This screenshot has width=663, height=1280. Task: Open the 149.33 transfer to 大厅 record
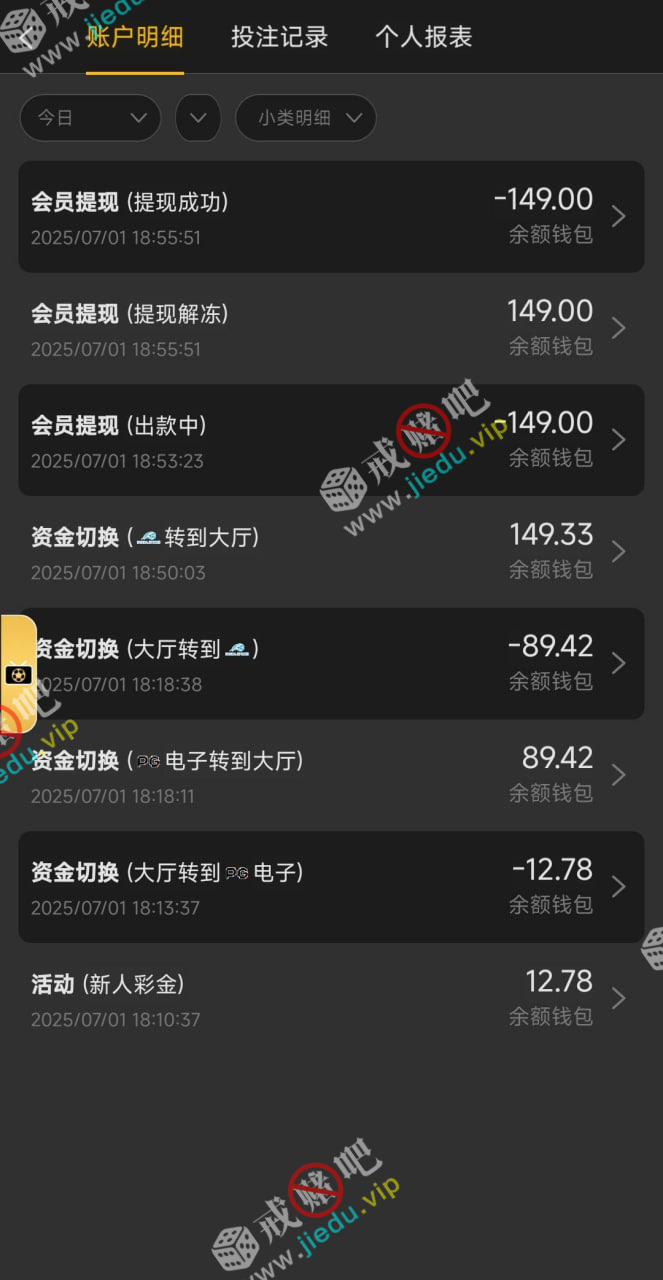tap(331, 551)
